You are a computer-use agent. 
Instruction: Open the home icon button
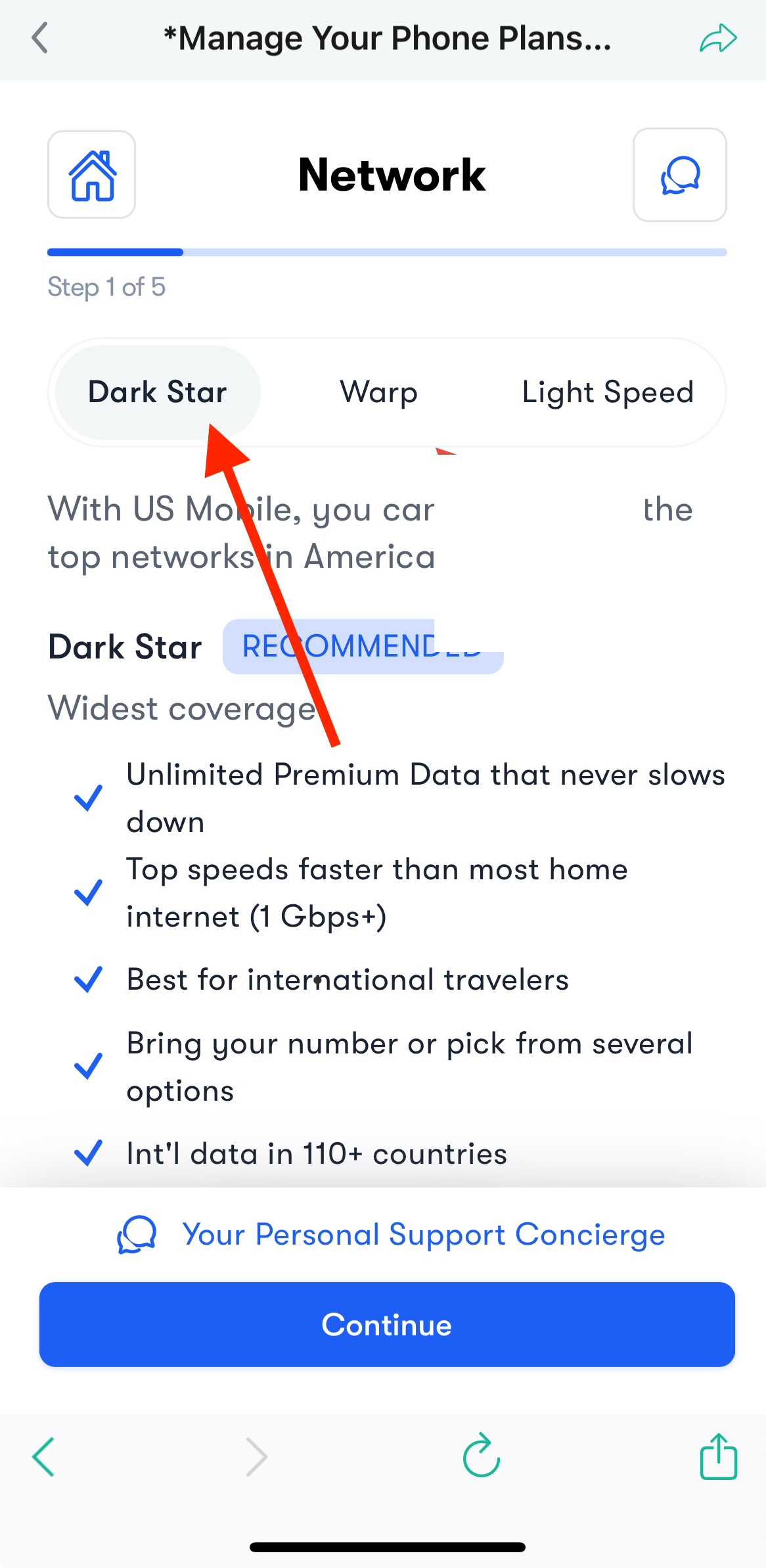92,175
